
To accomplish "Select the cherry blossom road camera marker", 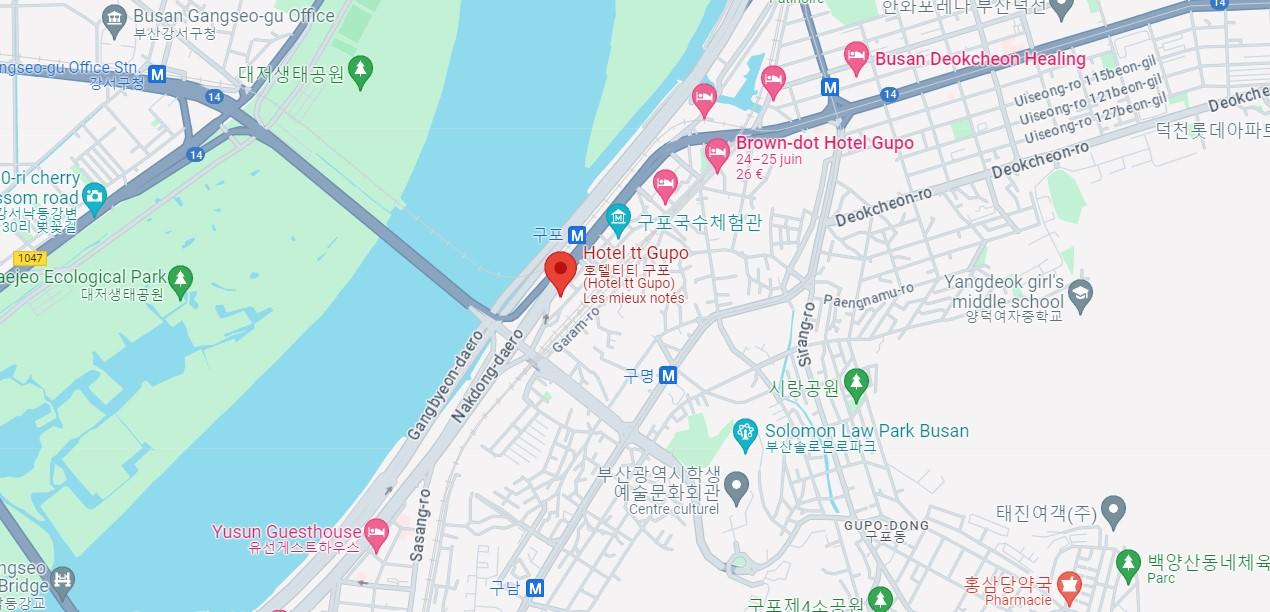I will point(94,196).
